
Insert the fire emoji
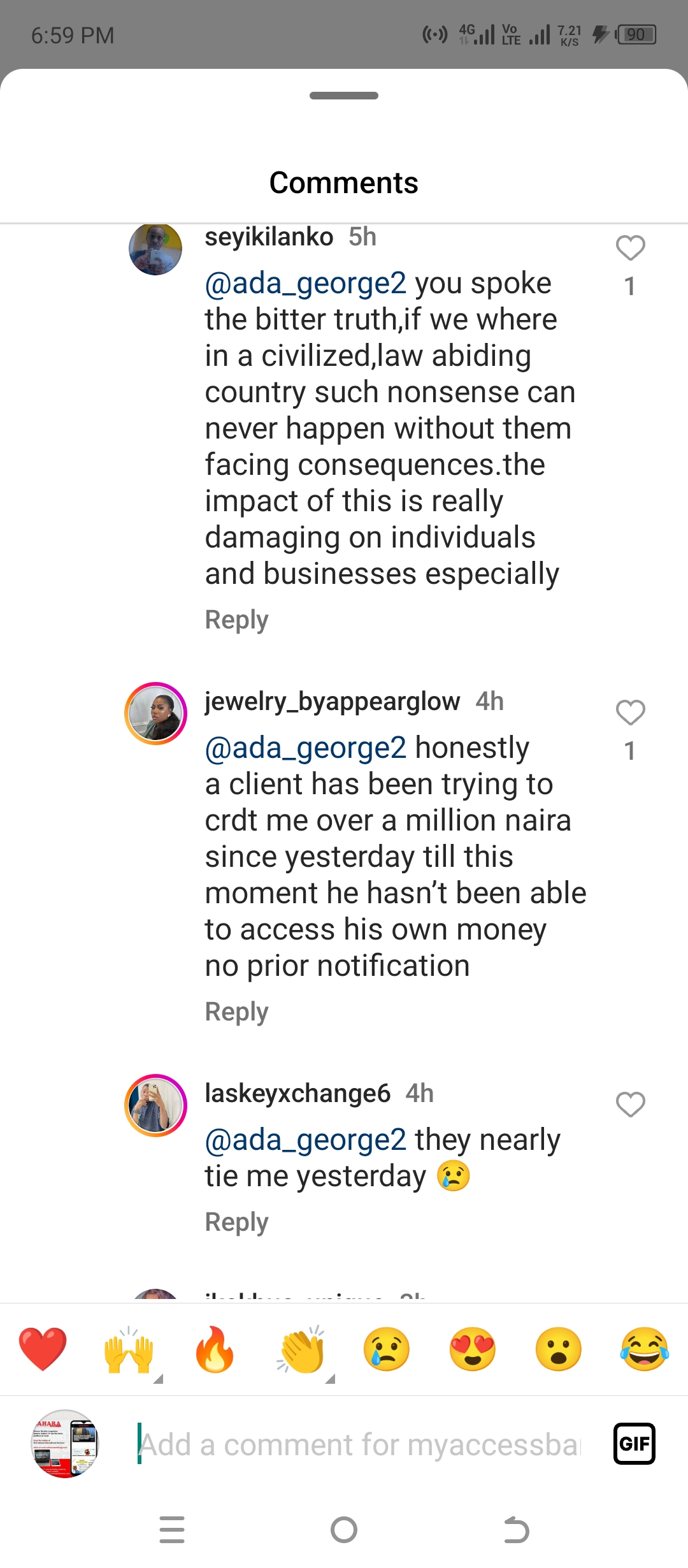(215, 1349)
